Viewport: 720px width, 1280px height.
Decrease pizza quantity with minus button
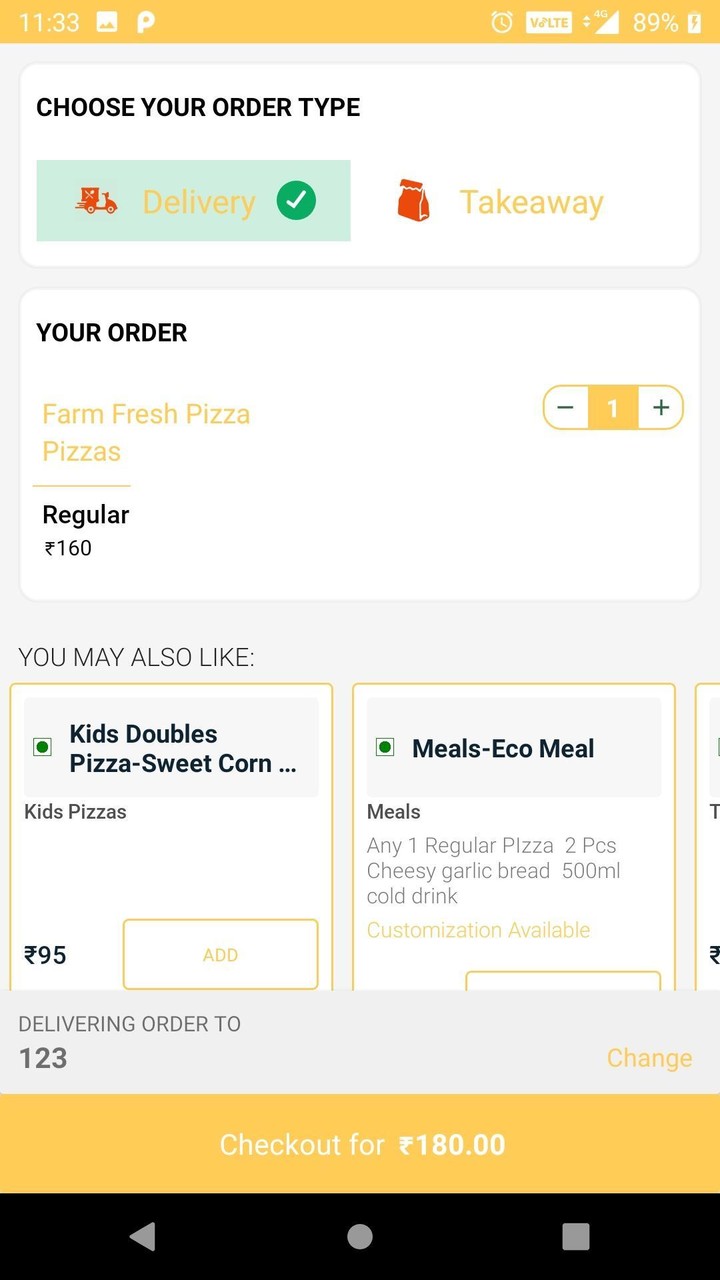(565, 407)
